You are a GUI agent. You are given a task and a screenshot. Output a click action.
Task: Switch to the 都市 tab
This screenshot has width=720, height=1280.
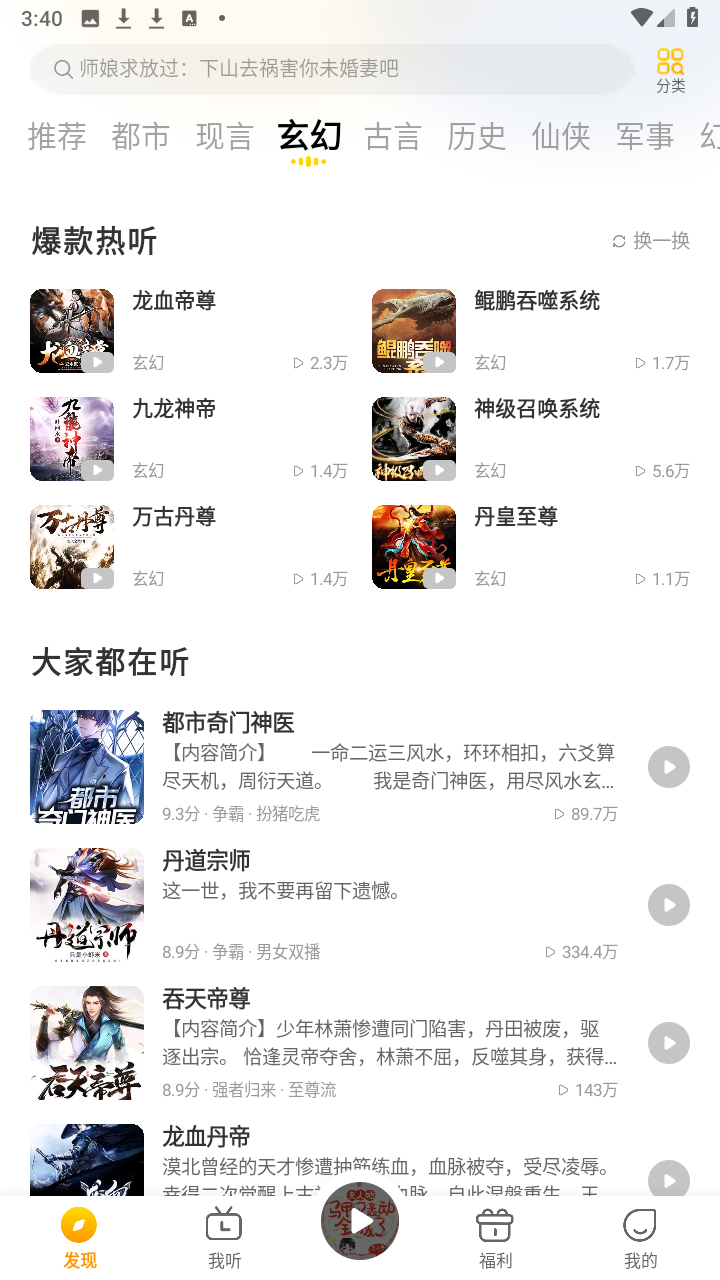pyautogui.click(x=141, y=136)
